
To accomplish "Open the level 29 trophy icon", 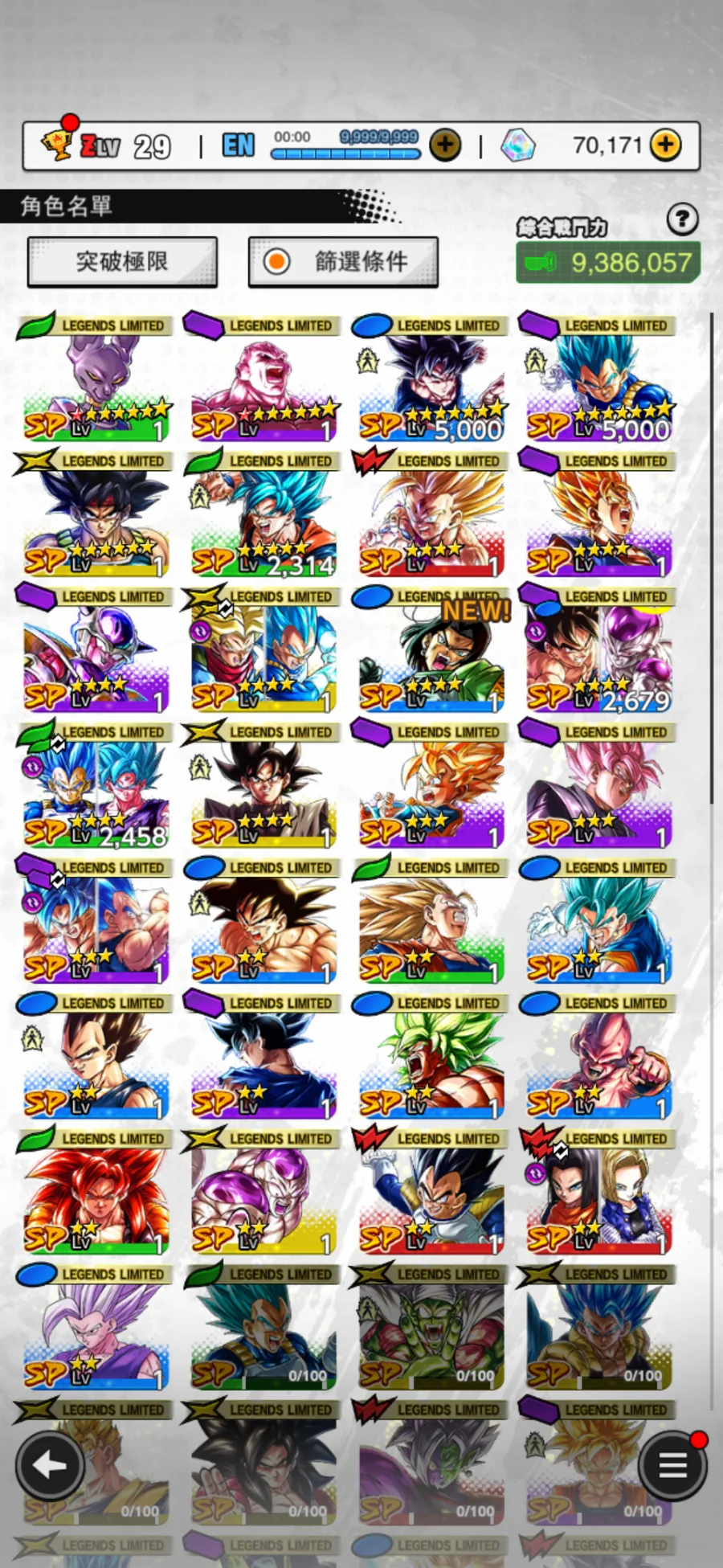I will tap(58, 145).
